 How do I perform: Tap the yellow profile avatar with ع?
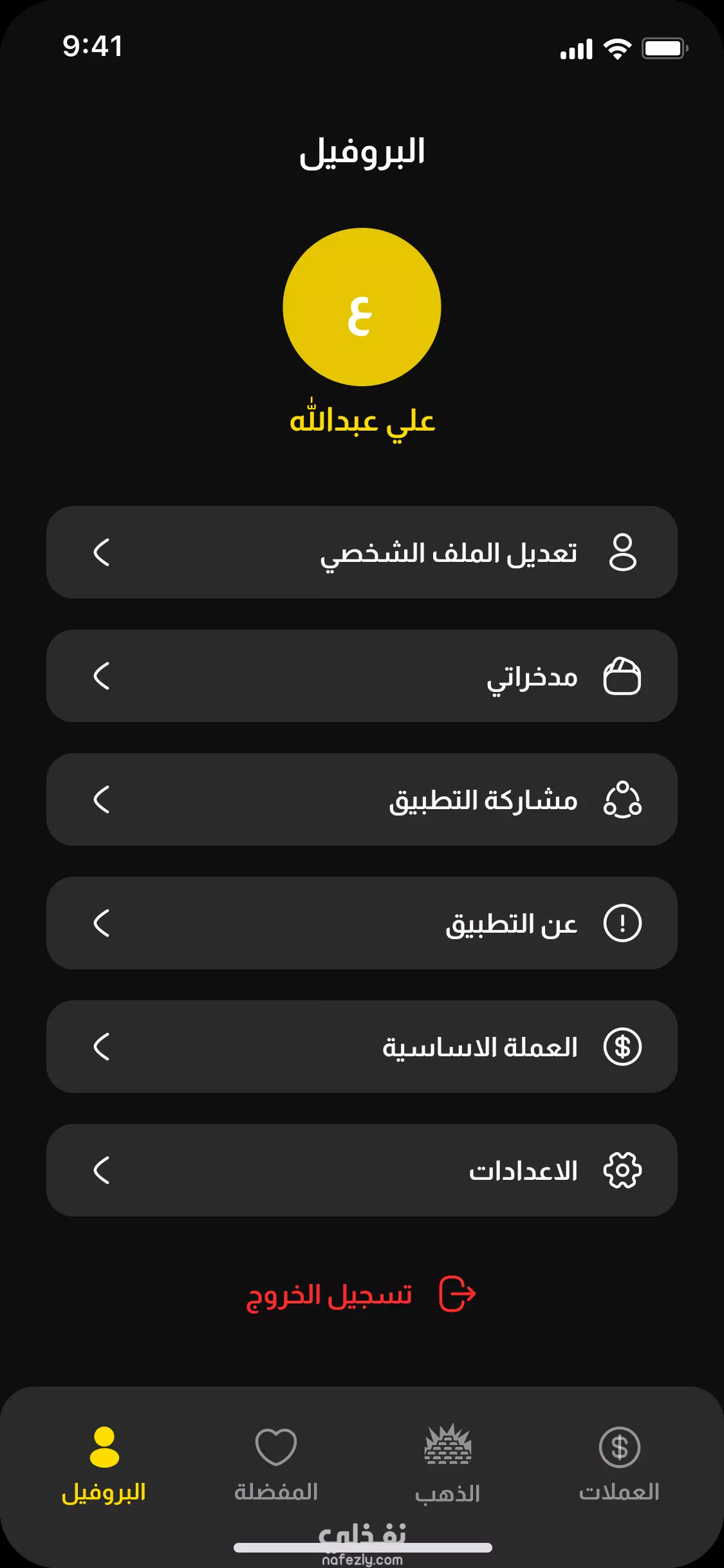pos(362,307)
